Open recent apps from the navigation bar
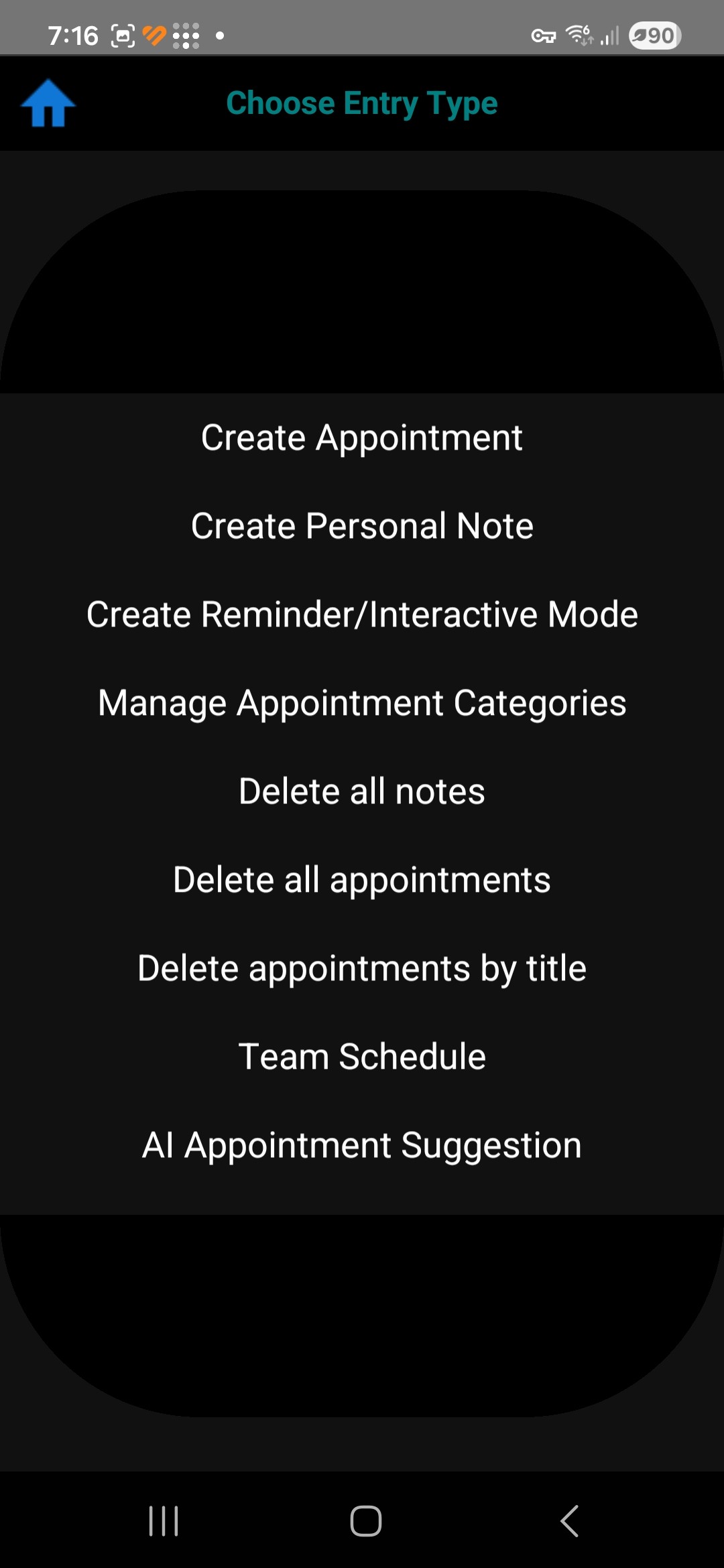724x1568 pixels. (x=164, y=1521)
